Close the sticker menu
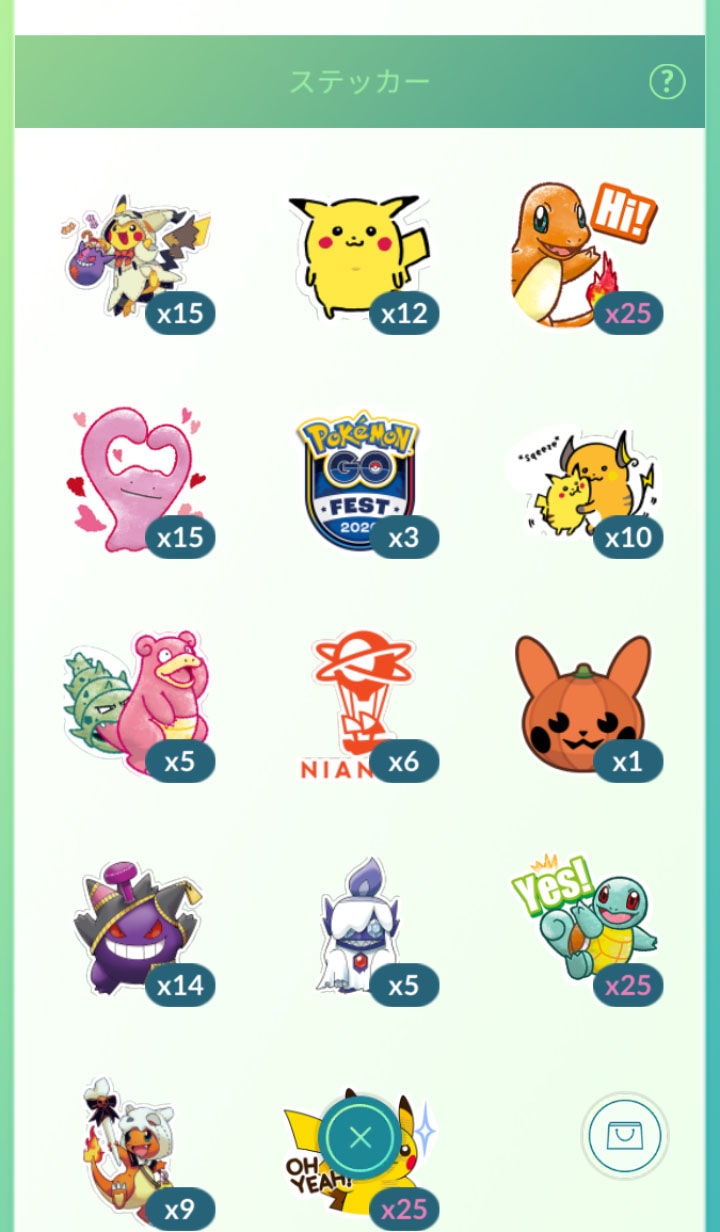This screenshot has width=720, height=1232. (360, 1137)
